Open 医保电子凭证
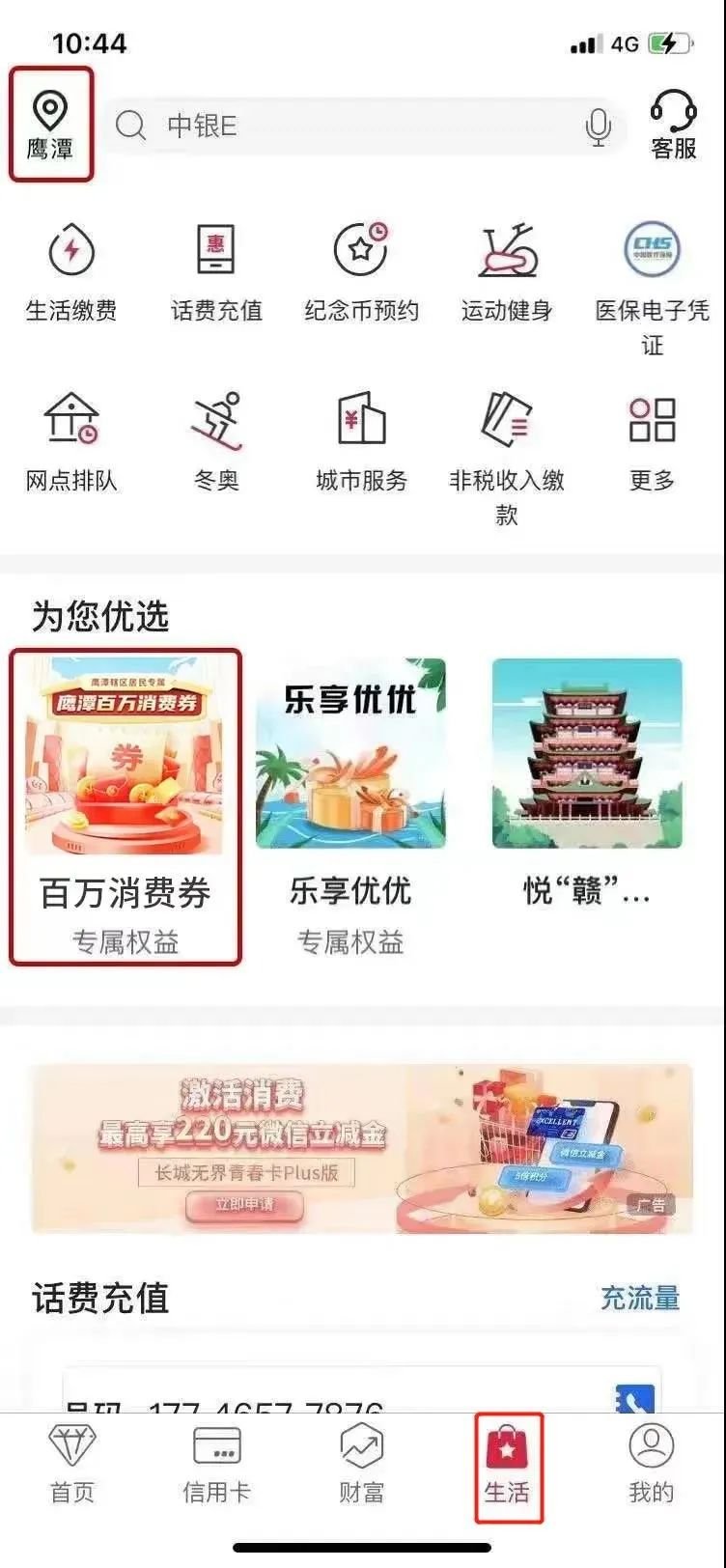The width and height of the screenshot is (726, 1568). 652,280
